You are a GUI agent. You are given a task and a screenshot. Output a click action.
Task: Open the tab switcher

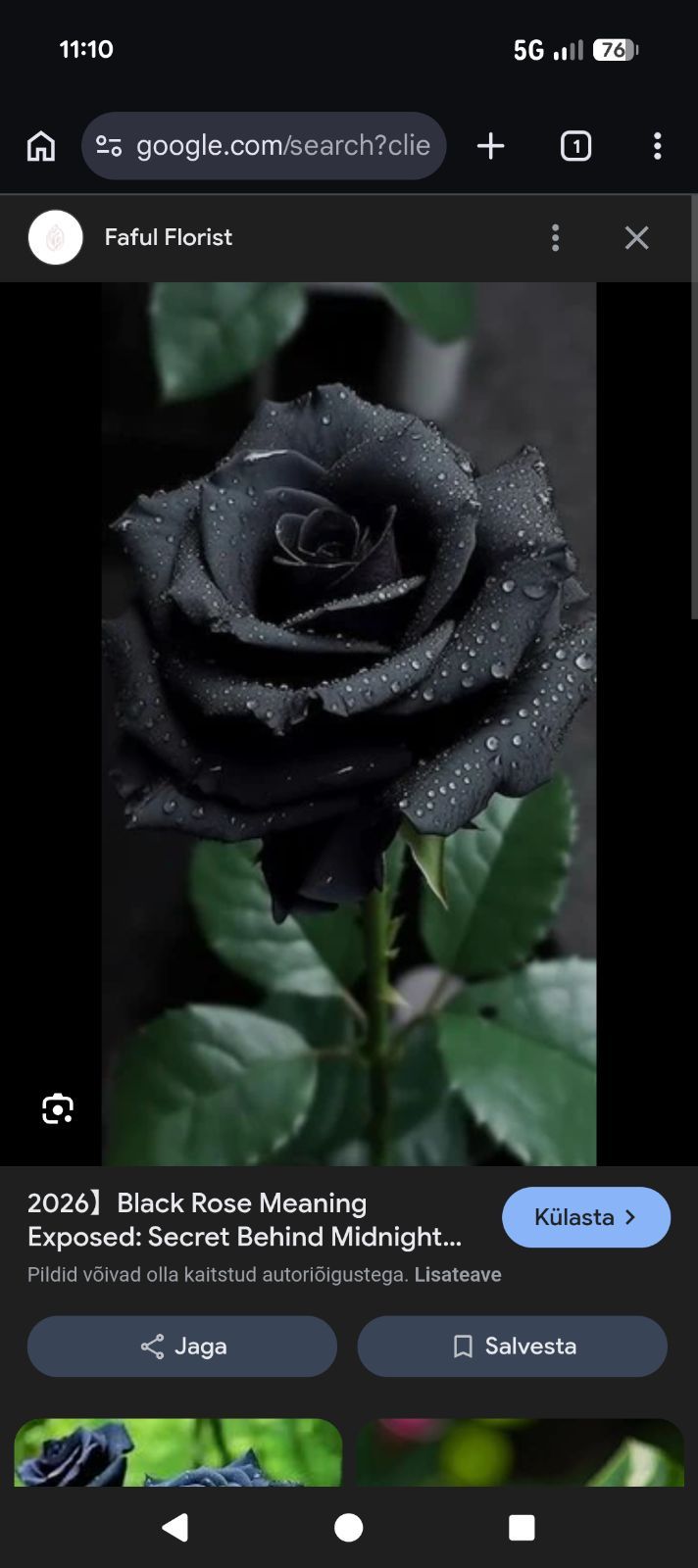[575, 146]
